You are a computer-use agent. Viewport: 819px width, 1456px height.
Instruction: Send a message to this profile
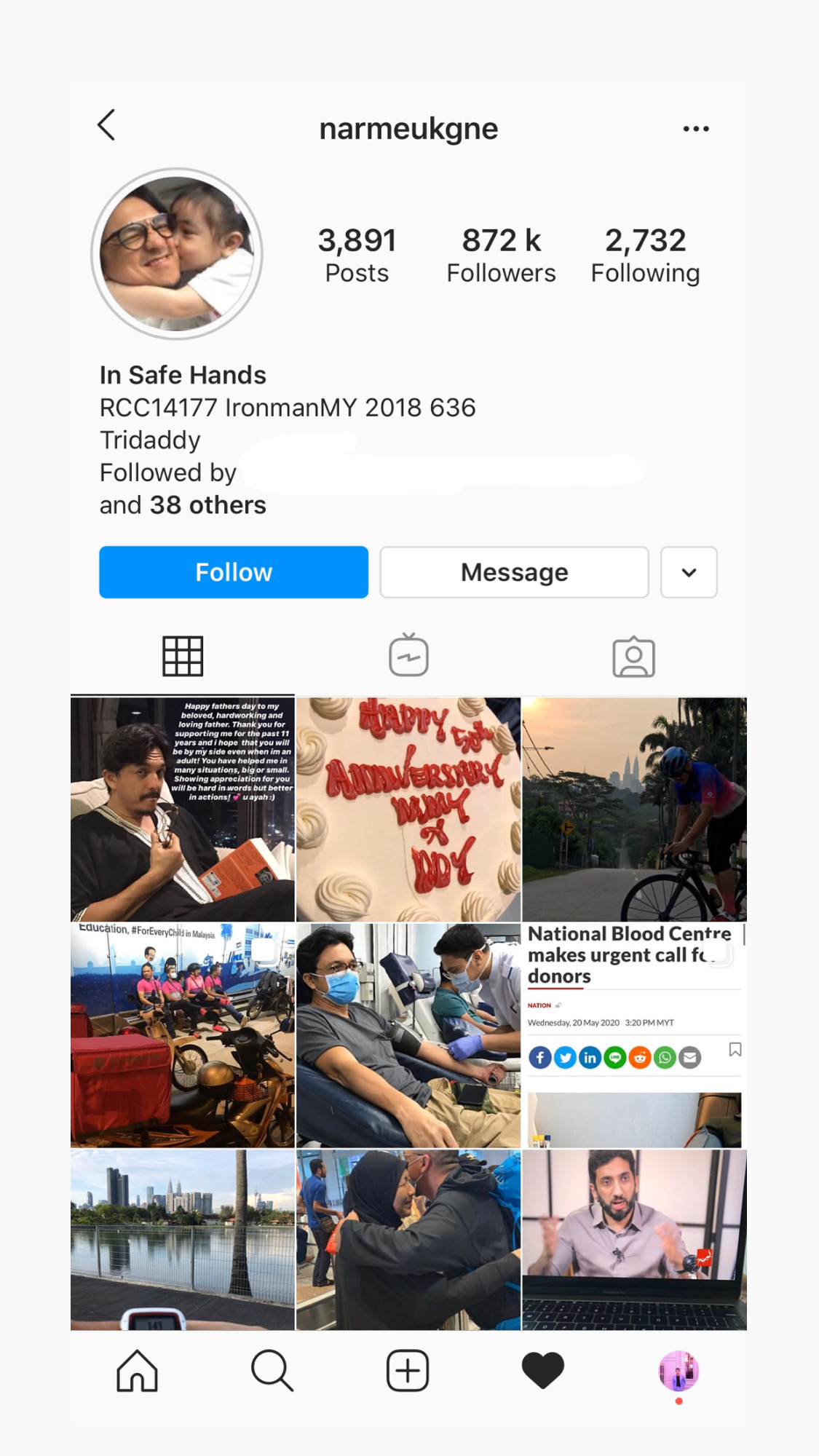[x=514, y=572]
